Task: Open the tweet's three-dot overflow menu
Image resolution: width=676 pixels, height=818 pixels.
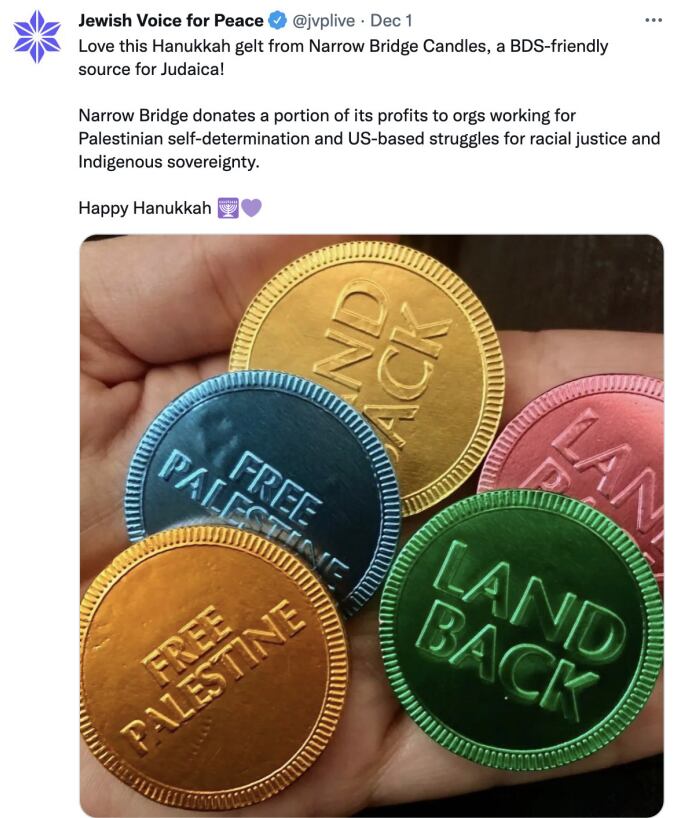Action: 653,20
